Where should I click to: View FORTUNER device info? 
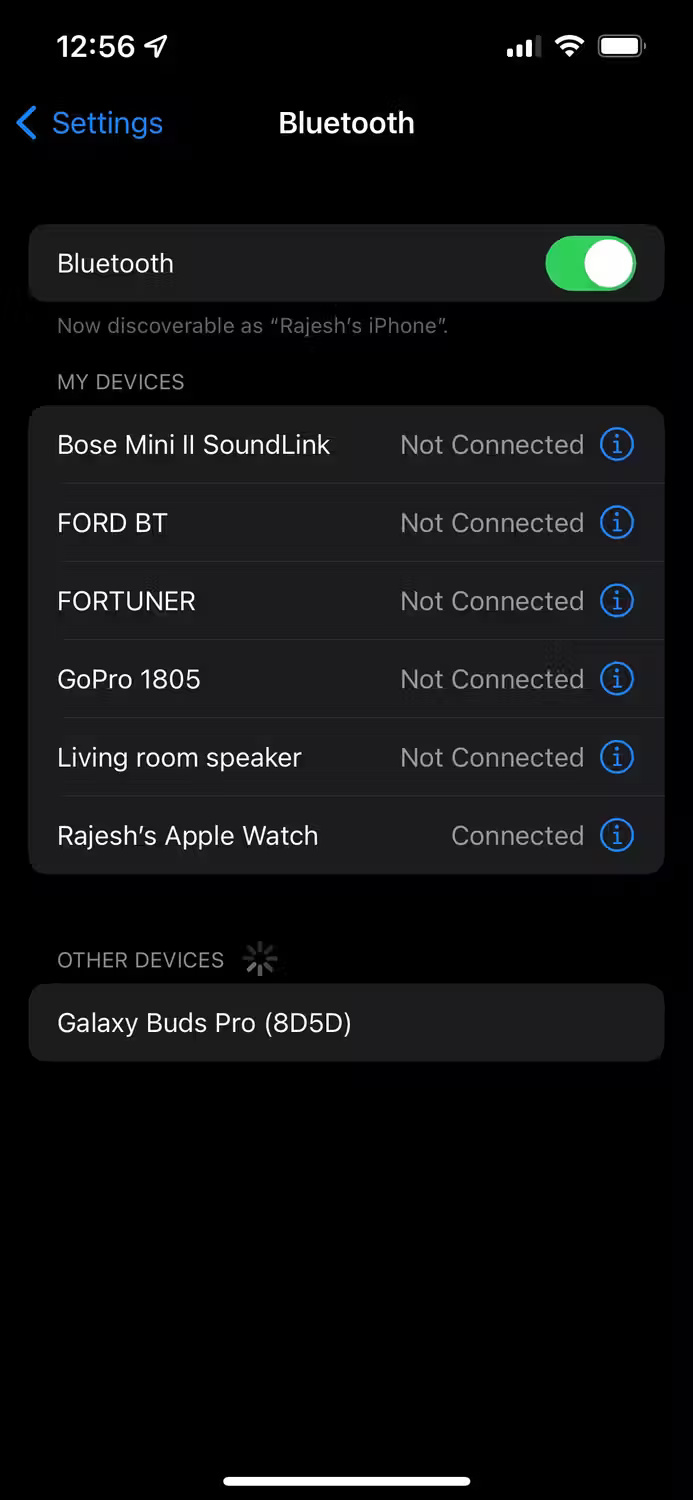617,600
